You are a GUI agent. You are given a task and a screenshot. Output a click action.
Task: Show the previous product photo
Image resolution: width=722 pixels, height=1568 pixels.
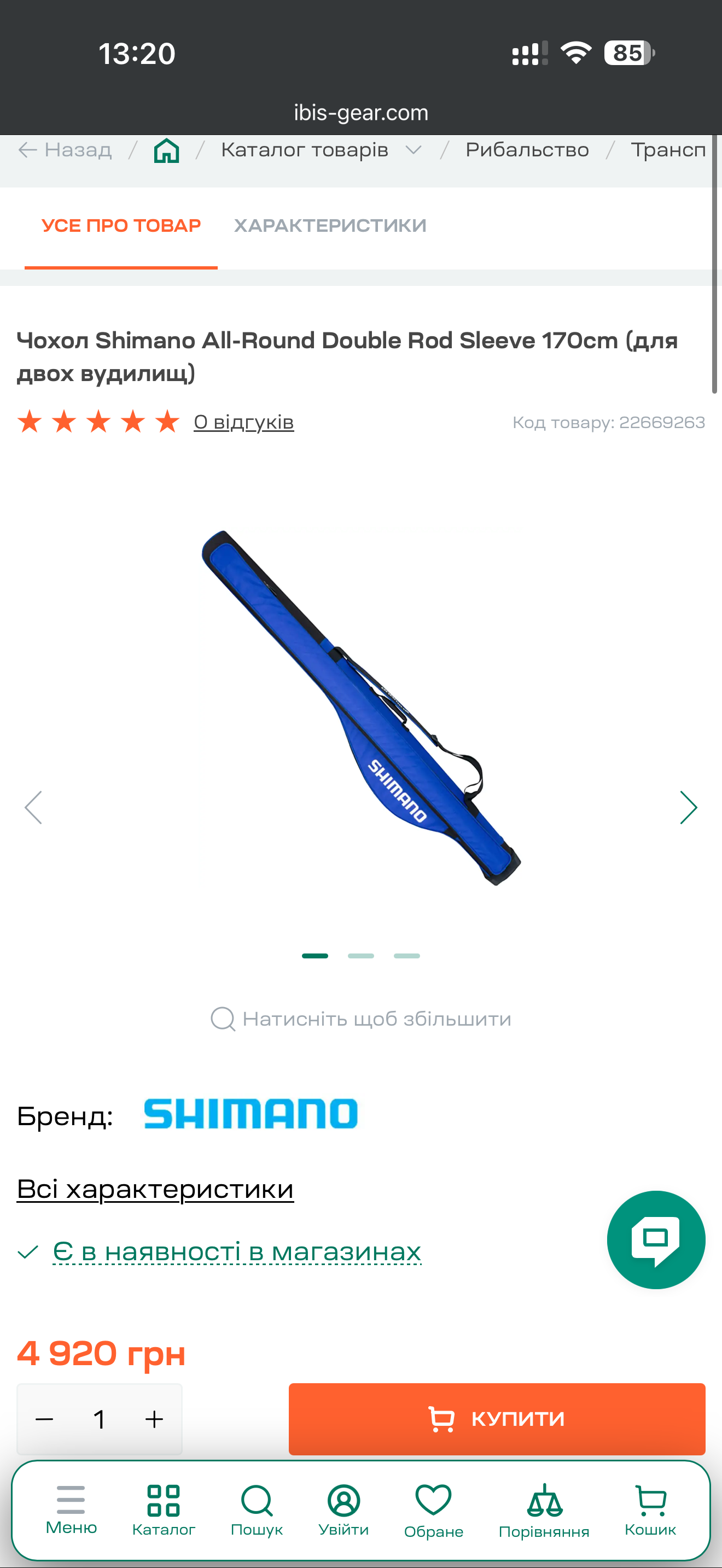point(33,808)
